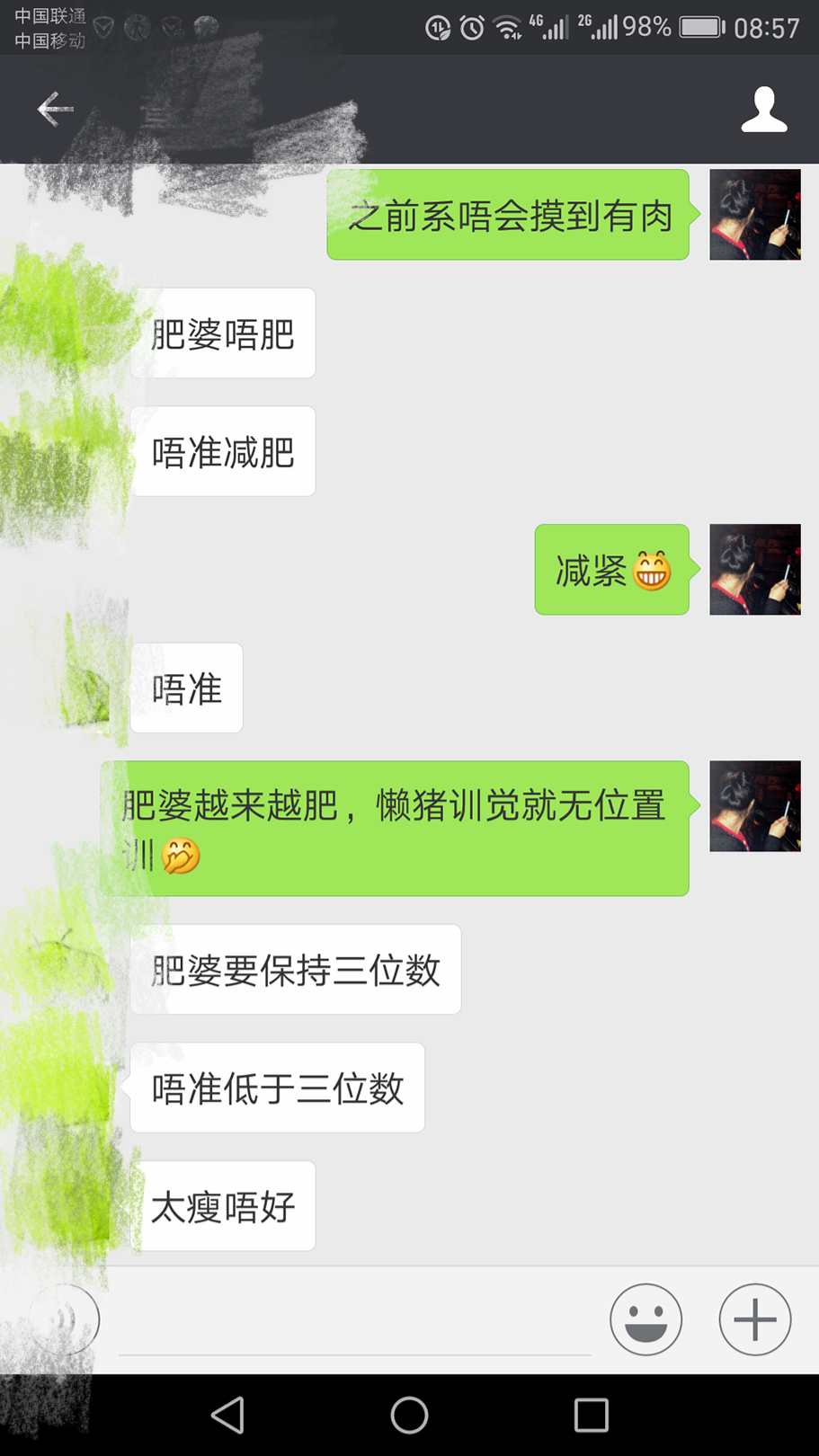Screen dimensions: 819x1456
Task: Open the recent apps overview
Action: tap(591, 1416)
